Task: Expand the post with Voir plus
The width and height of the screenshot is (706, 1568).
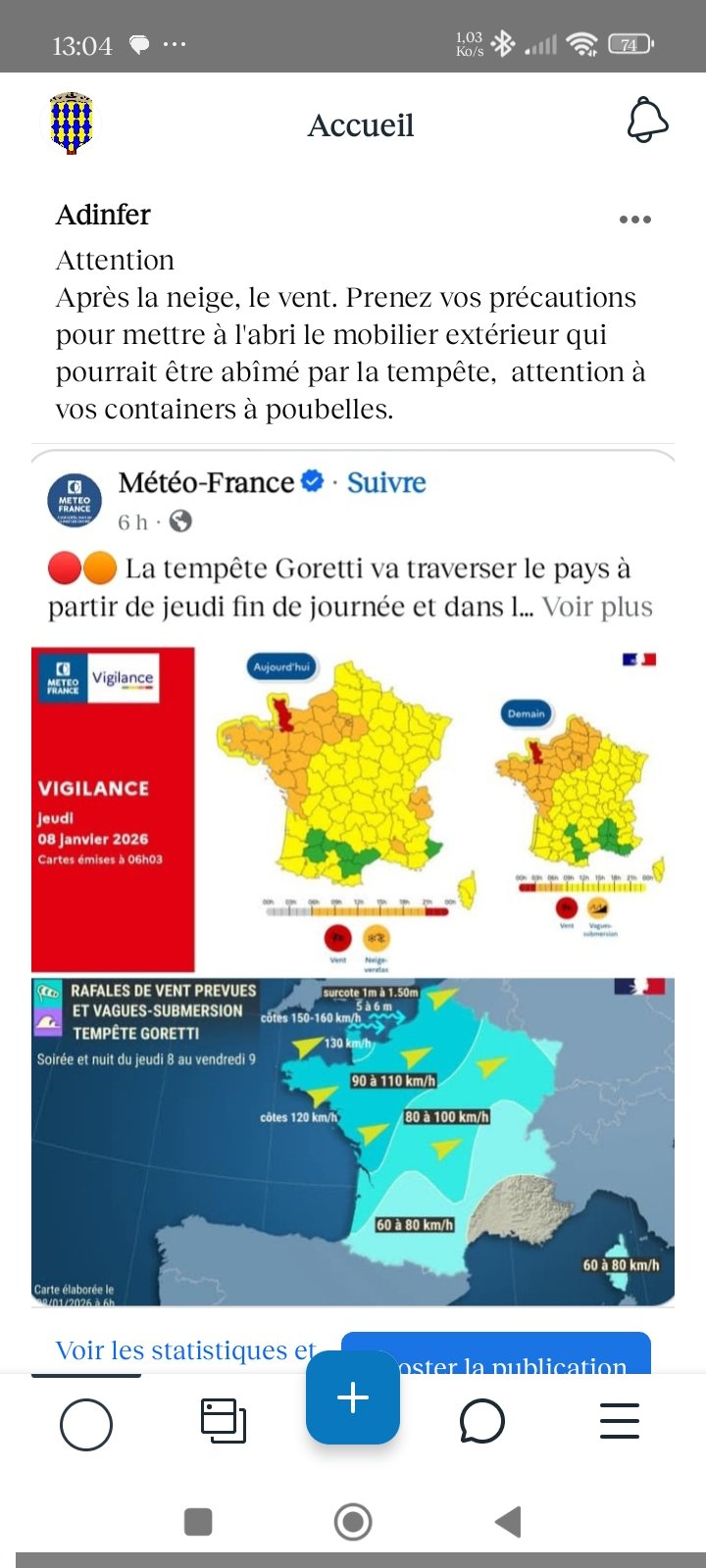Action: point(597,607)
